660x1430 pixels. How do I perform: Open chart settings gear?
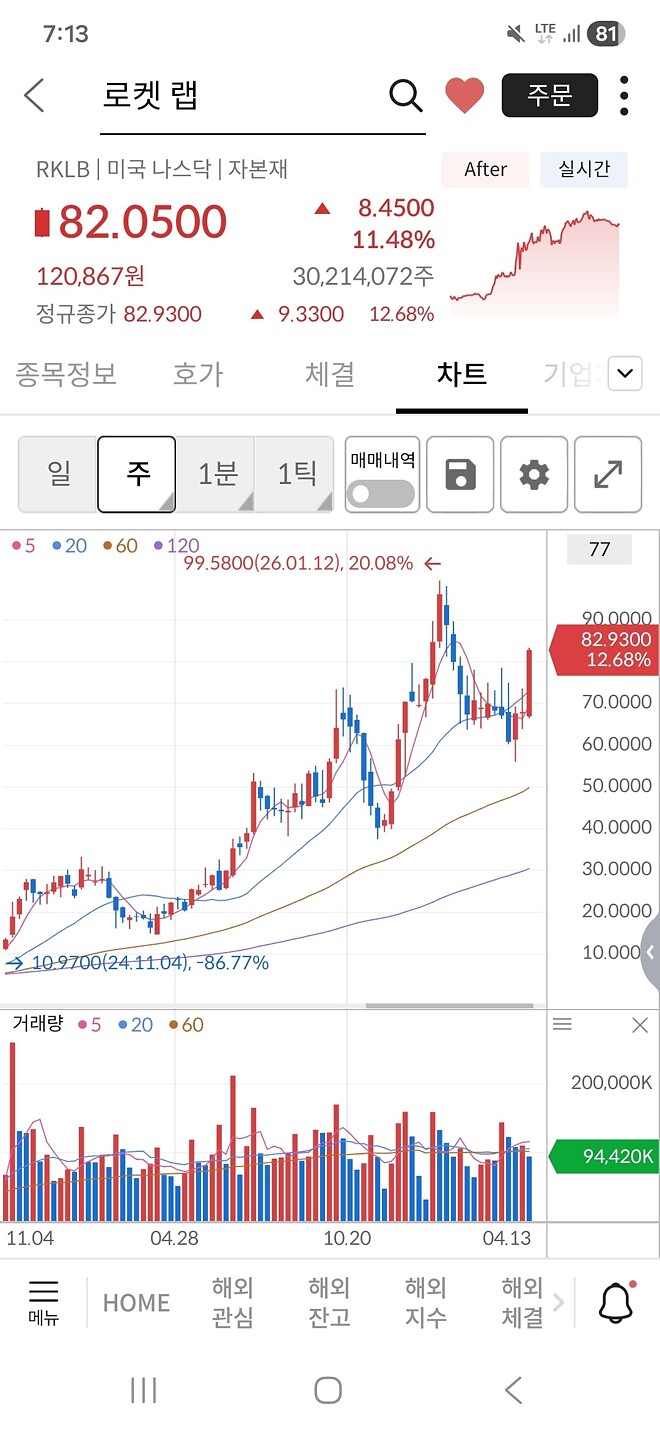point(534,474)
